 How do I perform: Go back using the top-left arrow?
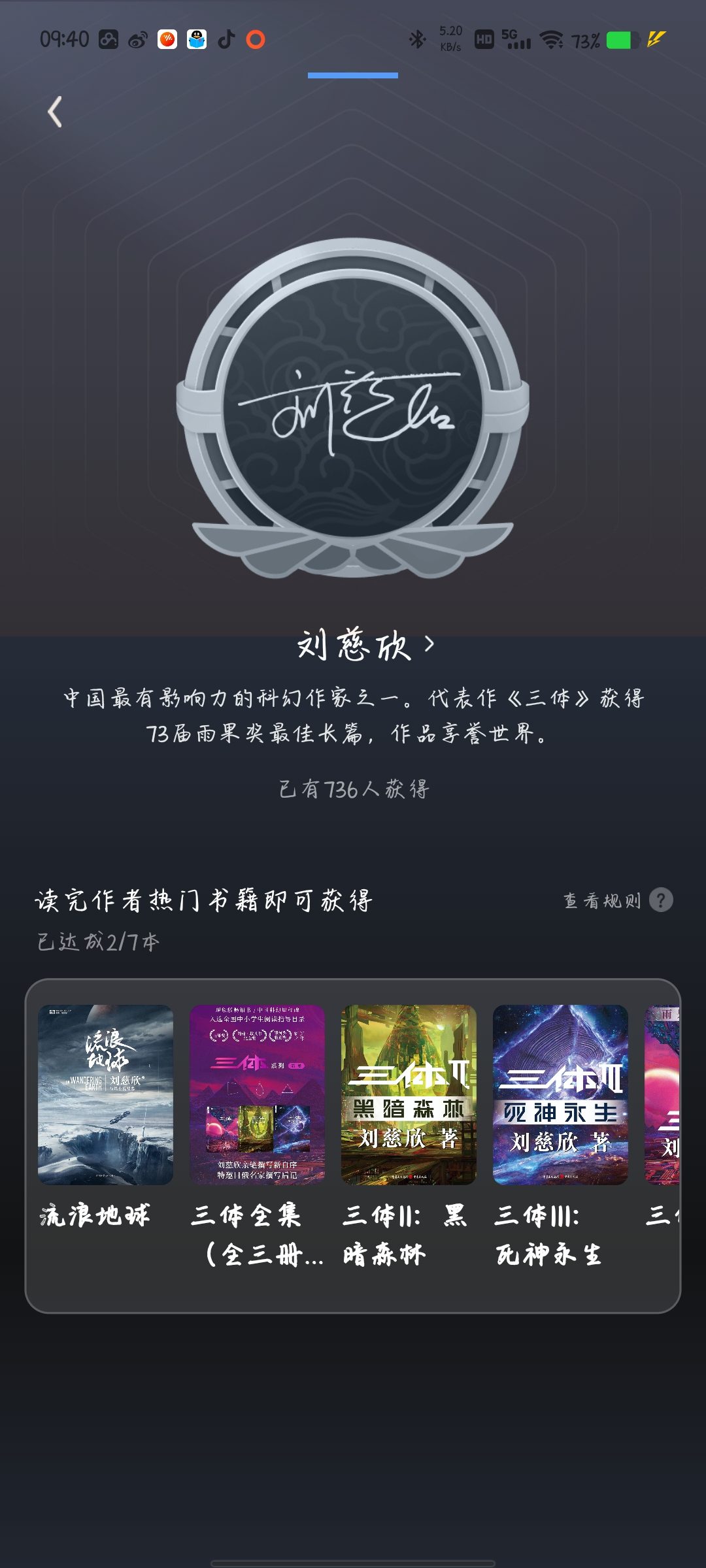[x=55, y=112]
